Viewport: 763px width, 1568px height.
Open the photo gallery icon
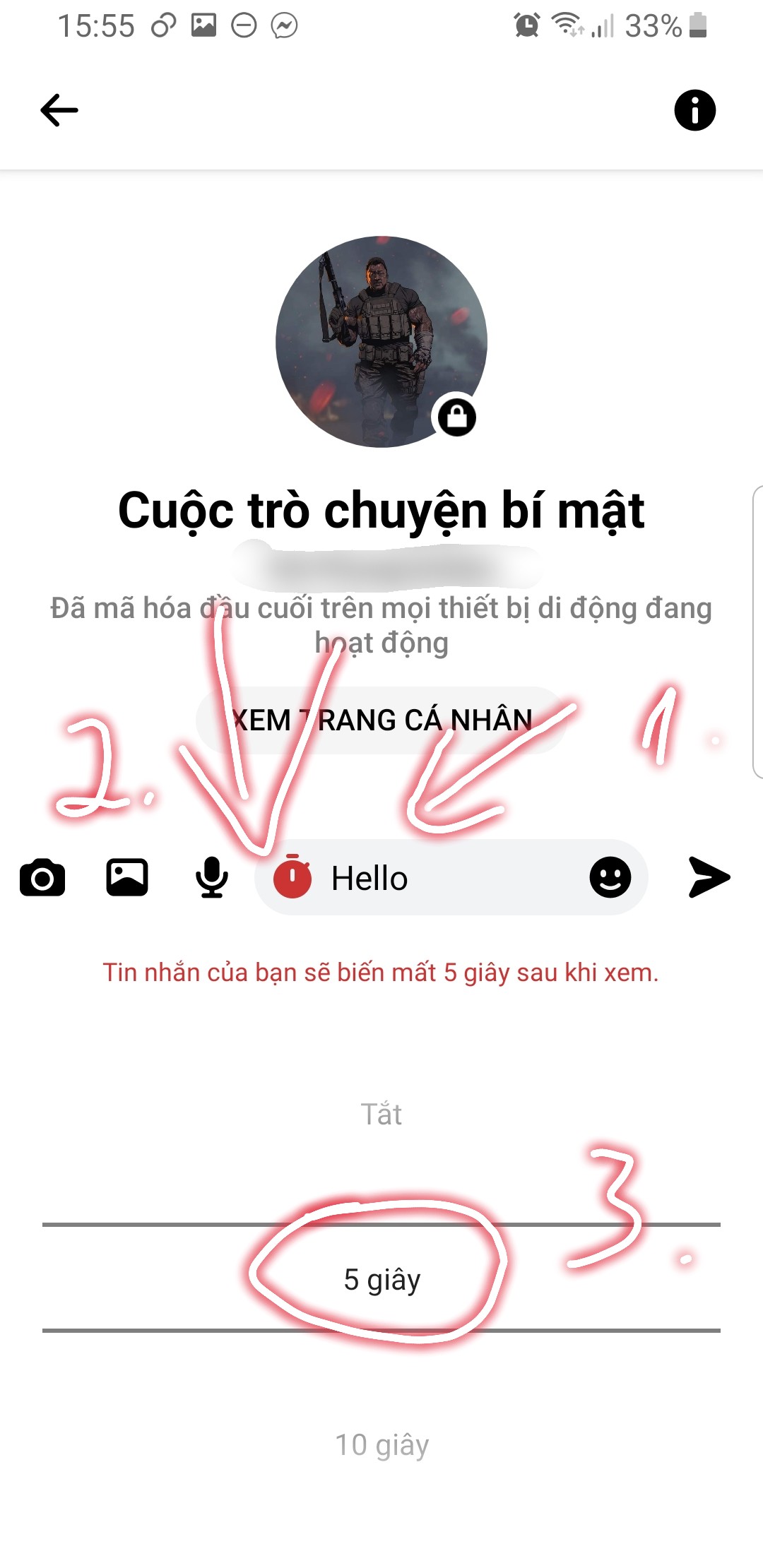click(127, 878)
